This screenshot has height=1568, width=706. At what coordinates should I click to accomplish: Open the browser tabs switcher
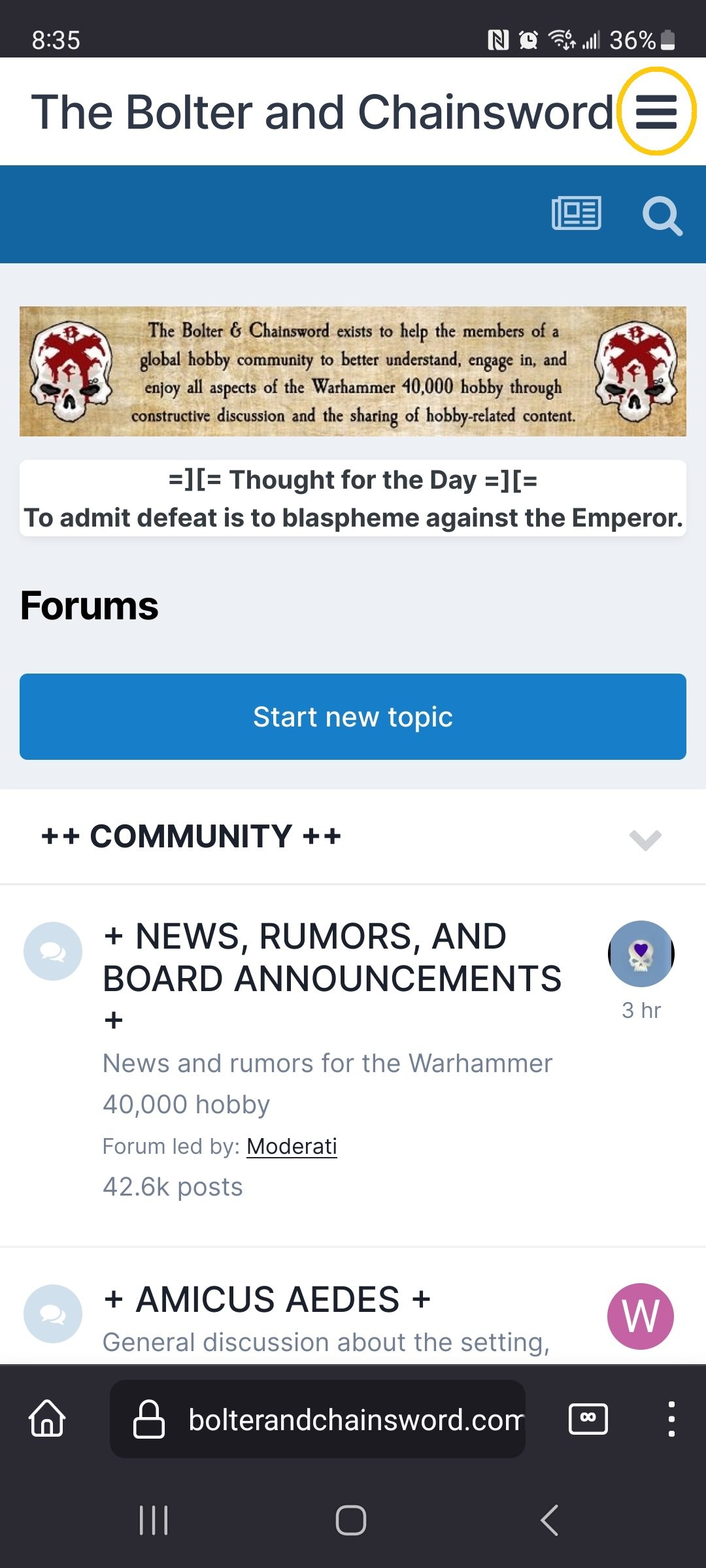(x=588, y=1418)
